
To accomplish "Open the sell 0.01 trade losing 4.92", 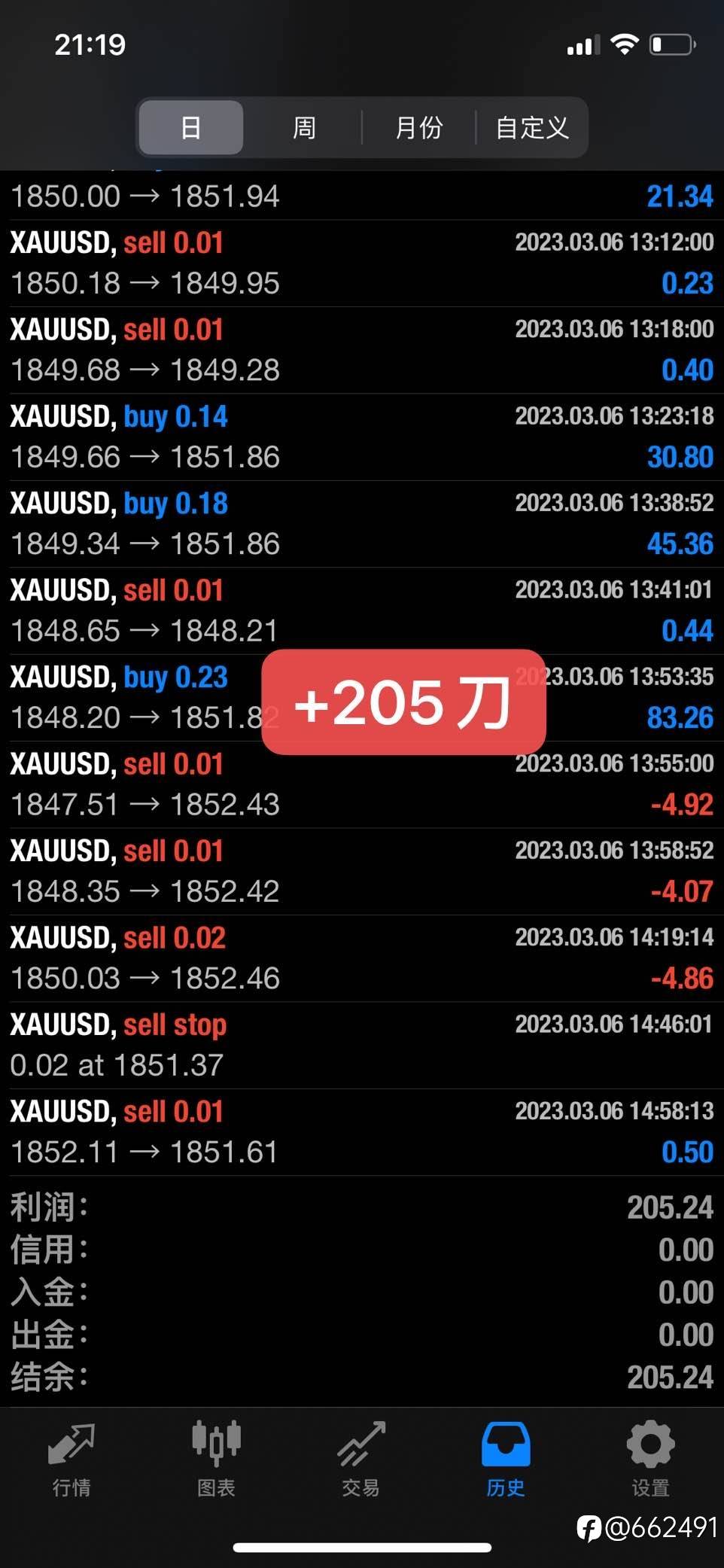I will click(x=362, y=784).
